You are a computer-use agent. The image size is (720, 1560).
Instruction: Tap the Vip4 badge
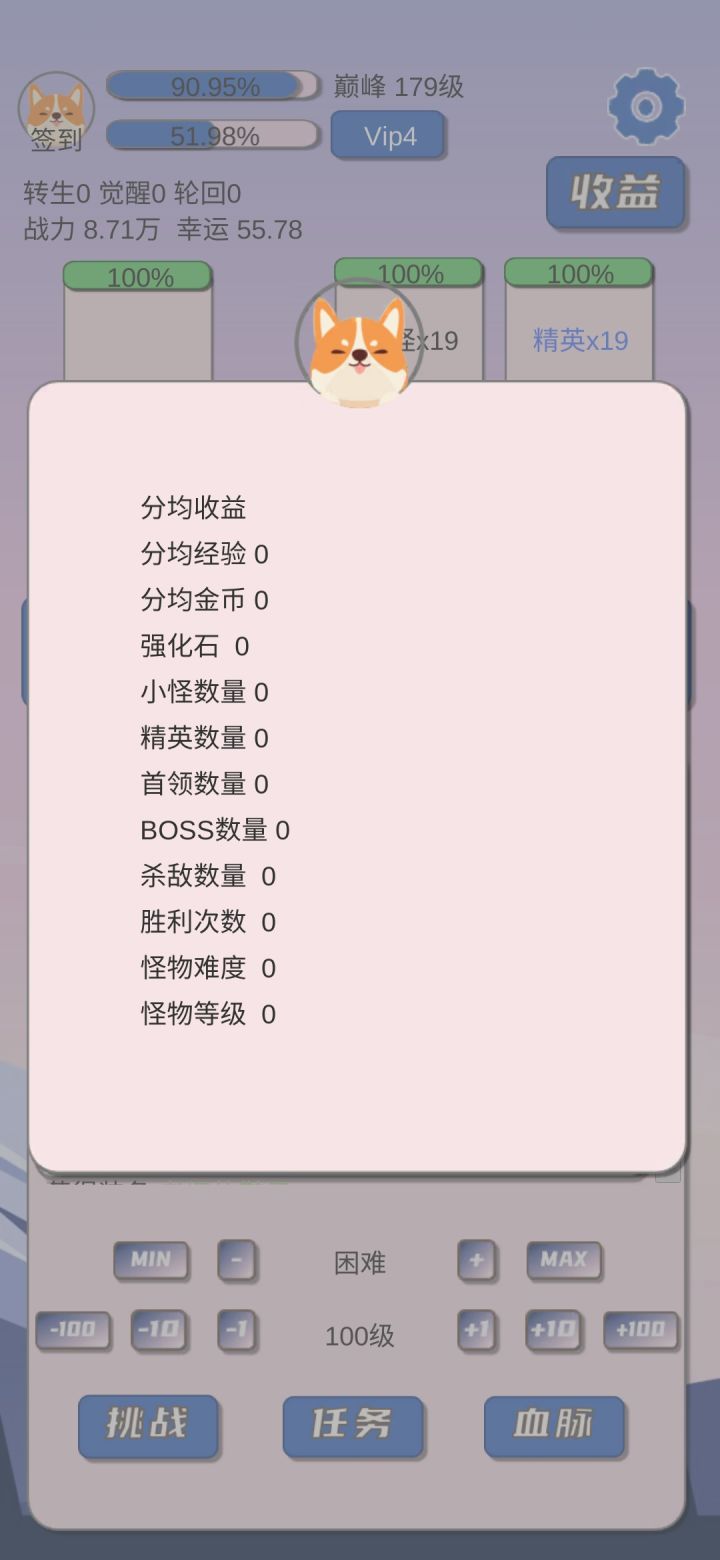387,135
